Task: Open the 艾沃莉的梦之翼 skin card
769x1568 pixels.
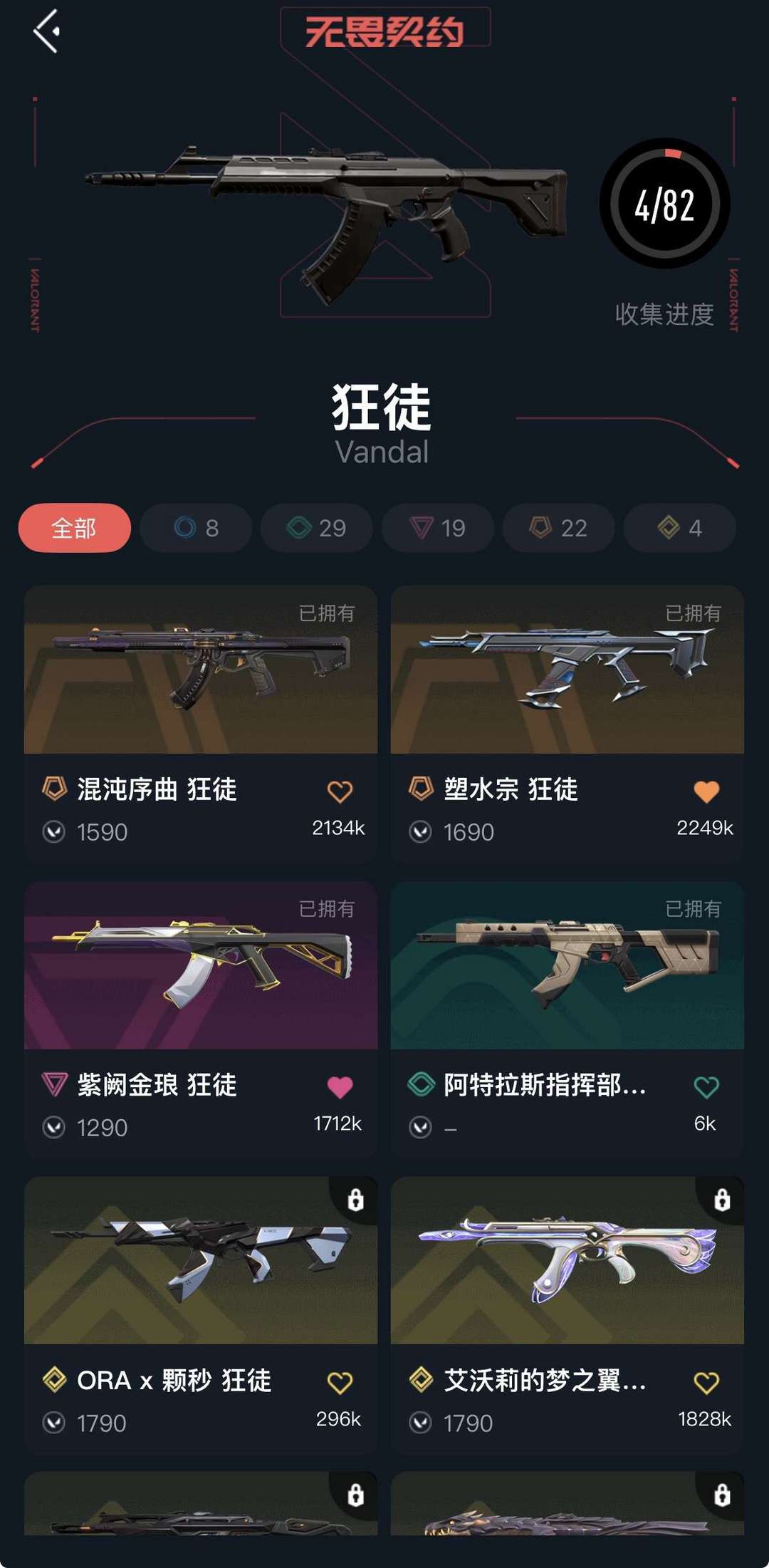Action: pyautogui.click(x=567, y=1316)
